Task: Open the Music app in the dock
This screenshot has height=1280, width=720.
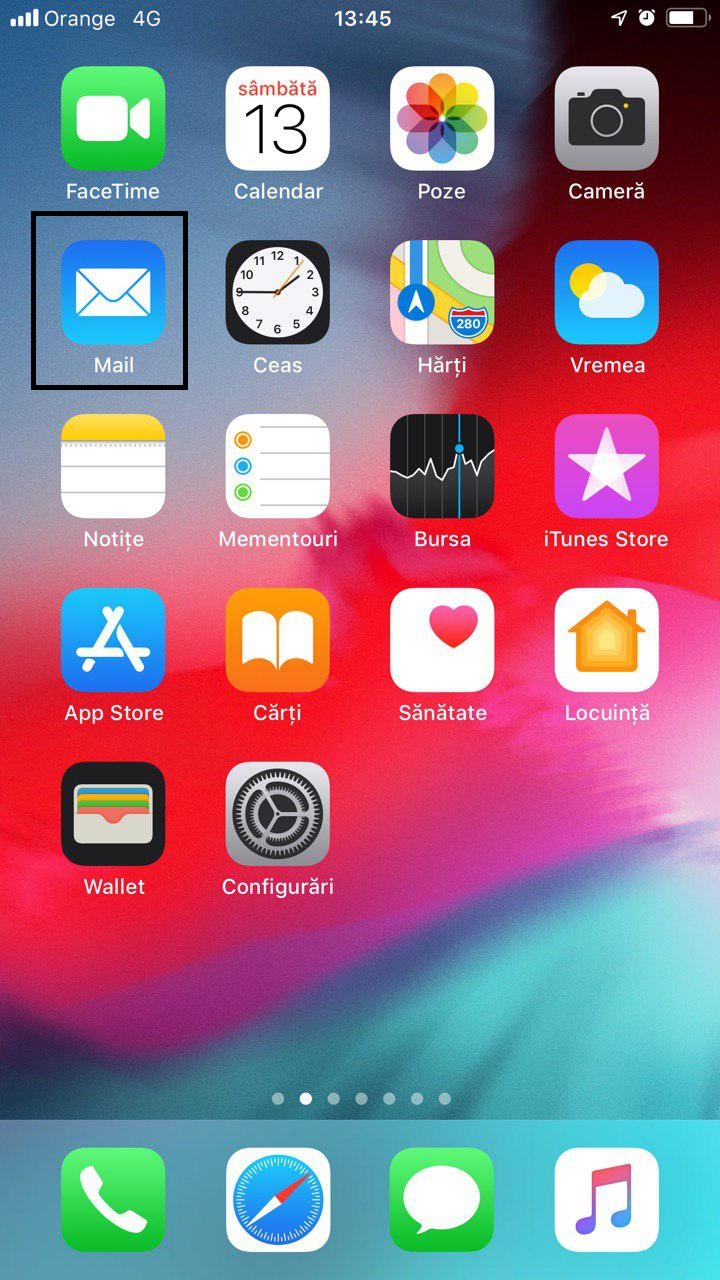Action: pyautogui.click(x=606, y=1199)
